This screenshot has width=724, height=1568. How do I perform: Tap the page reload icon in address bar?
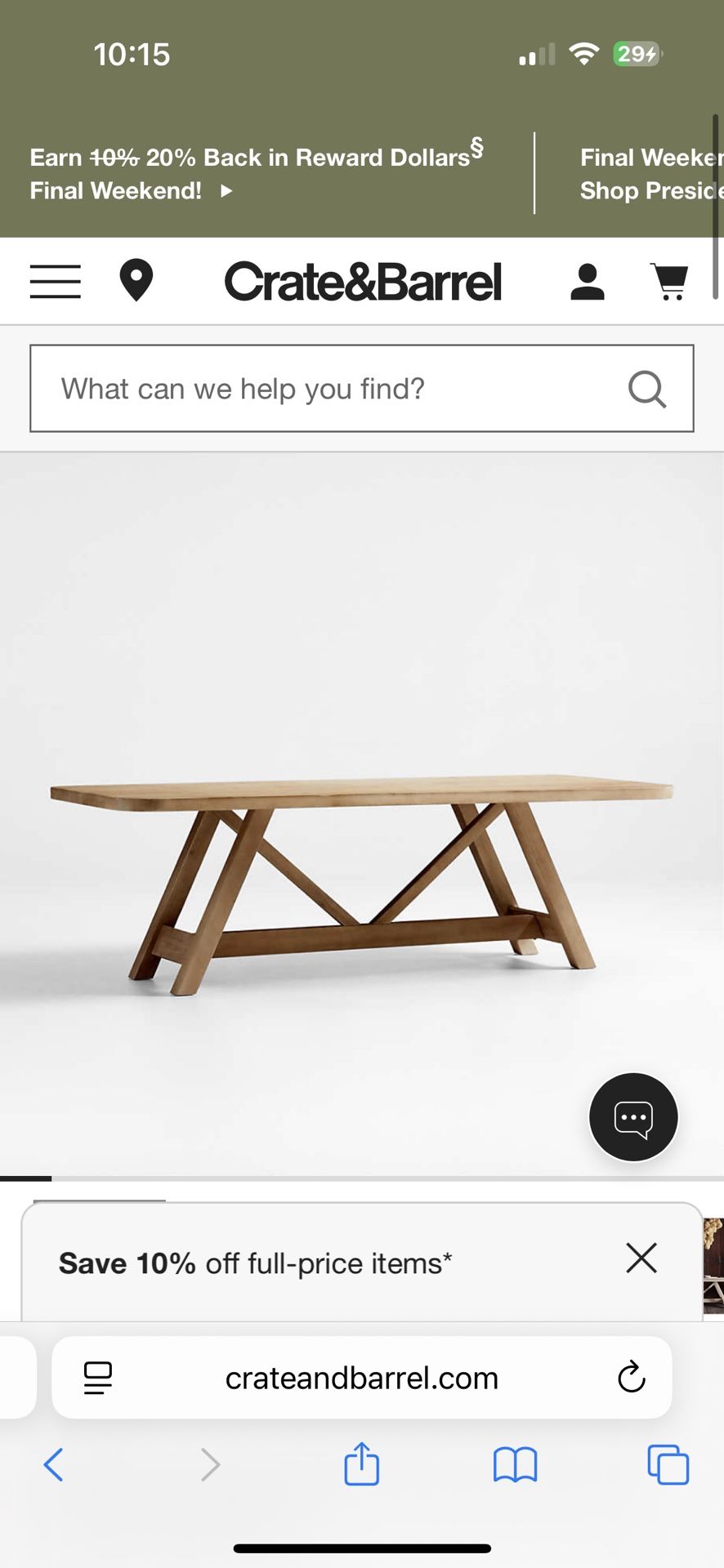(630, 1378)
